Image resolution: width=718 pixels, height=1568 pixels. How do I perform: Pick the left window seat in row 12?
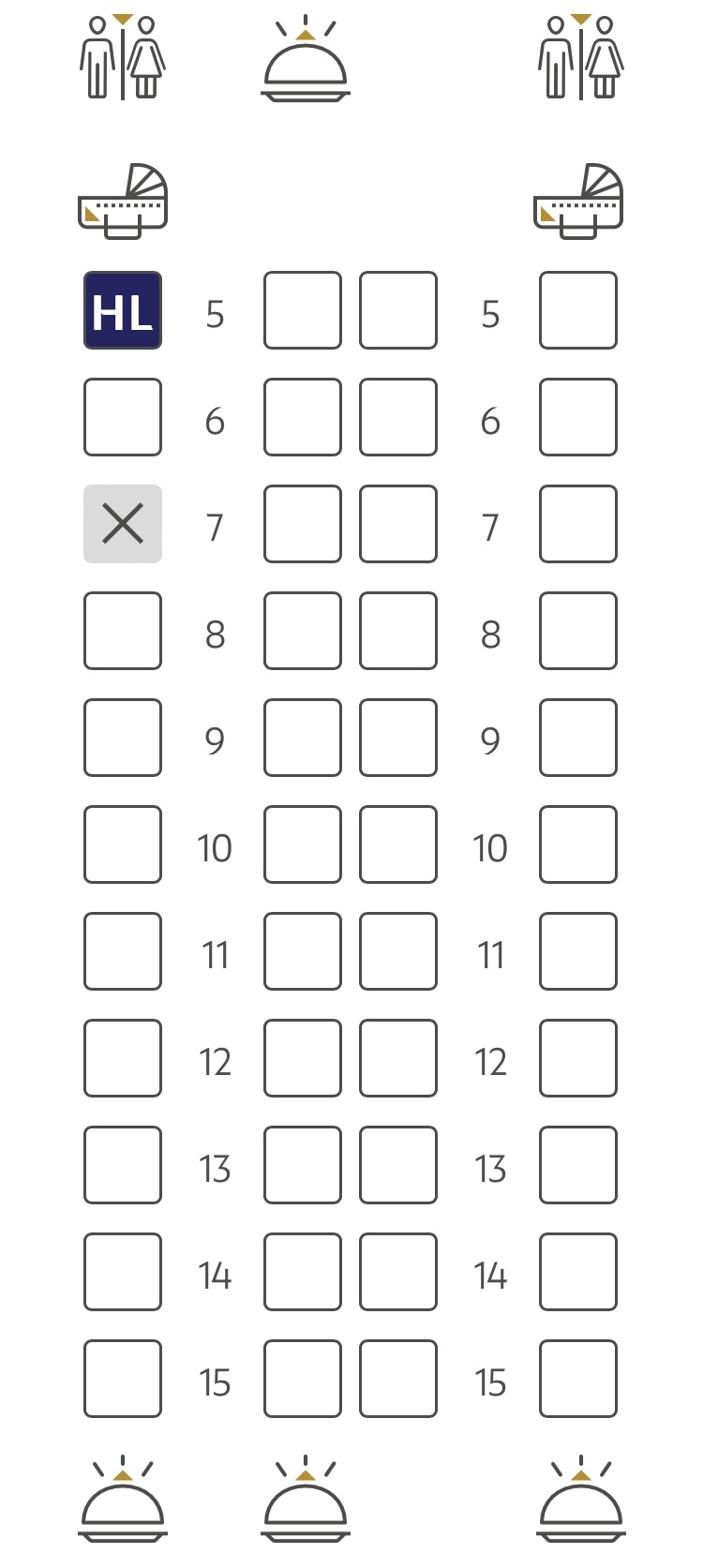tap(123, 1058)
